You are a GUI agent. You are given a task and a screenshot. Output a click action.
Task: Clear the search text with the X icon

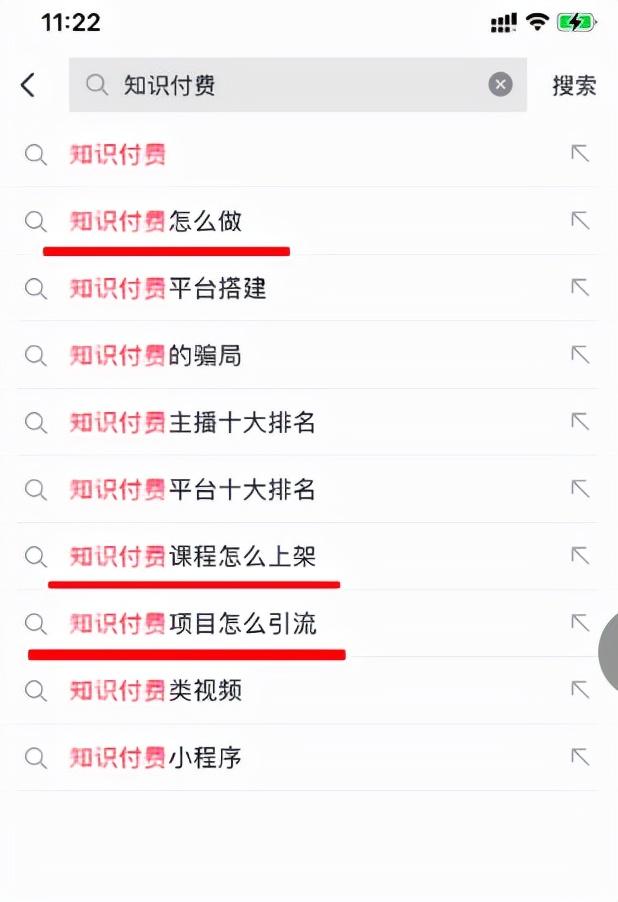tap(500, 85)
